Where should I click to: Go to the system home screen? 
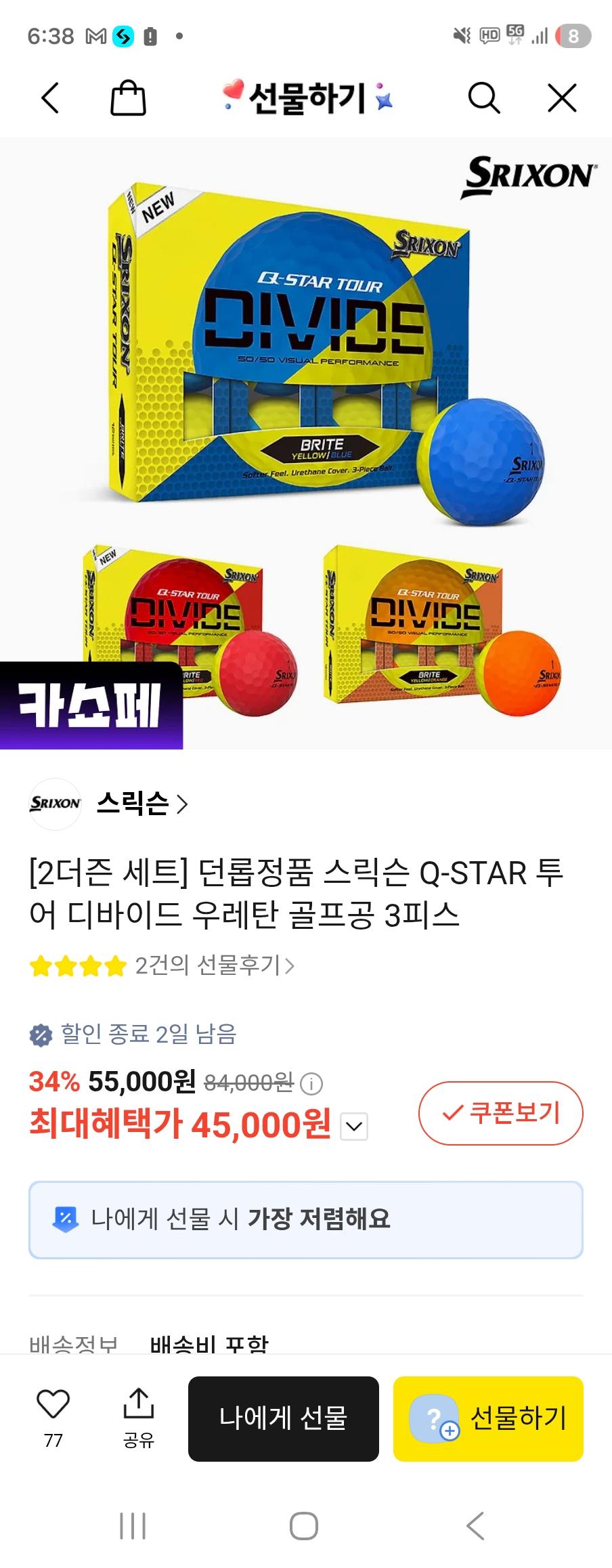tap(304, 1526)
